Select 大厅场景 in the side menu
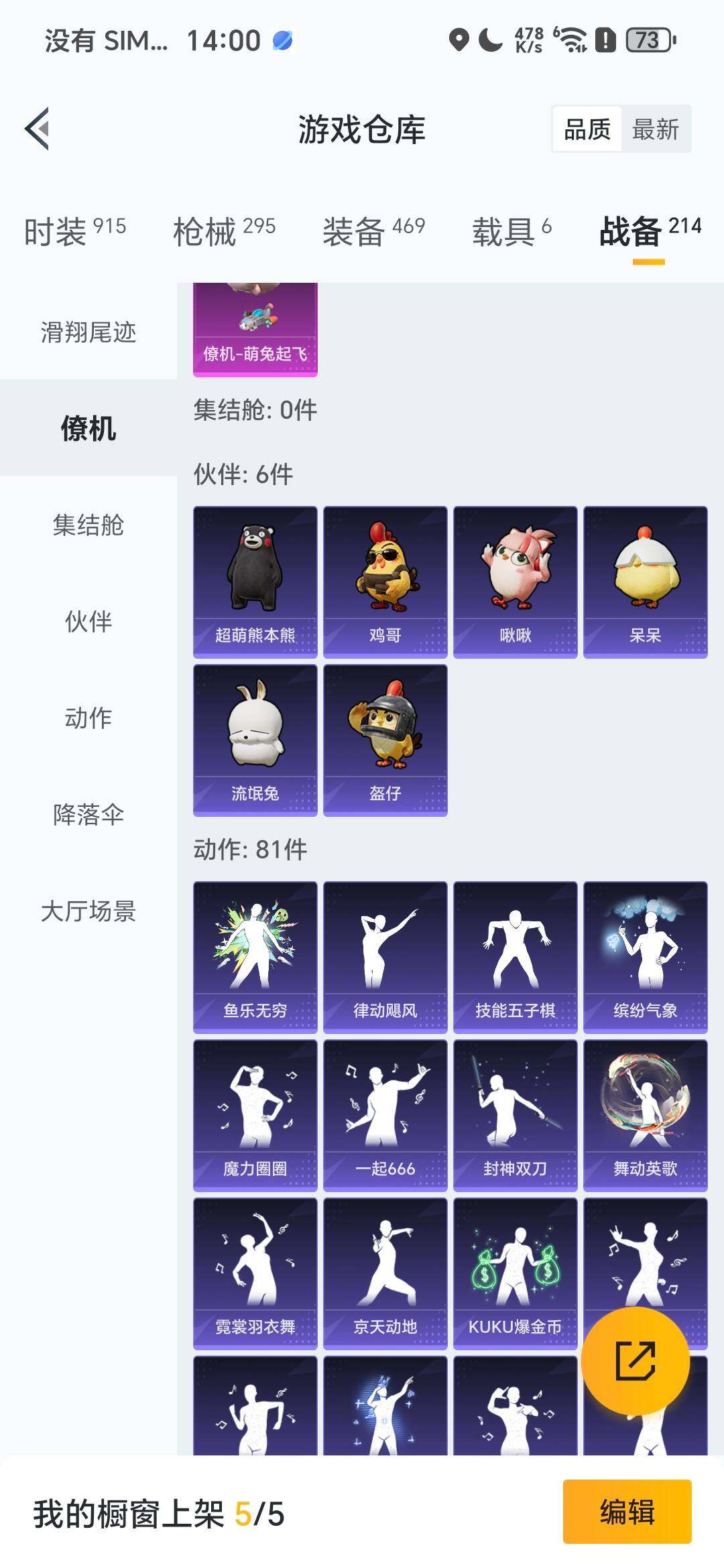This screenshot has width=724, height=1568. [88, 911]
